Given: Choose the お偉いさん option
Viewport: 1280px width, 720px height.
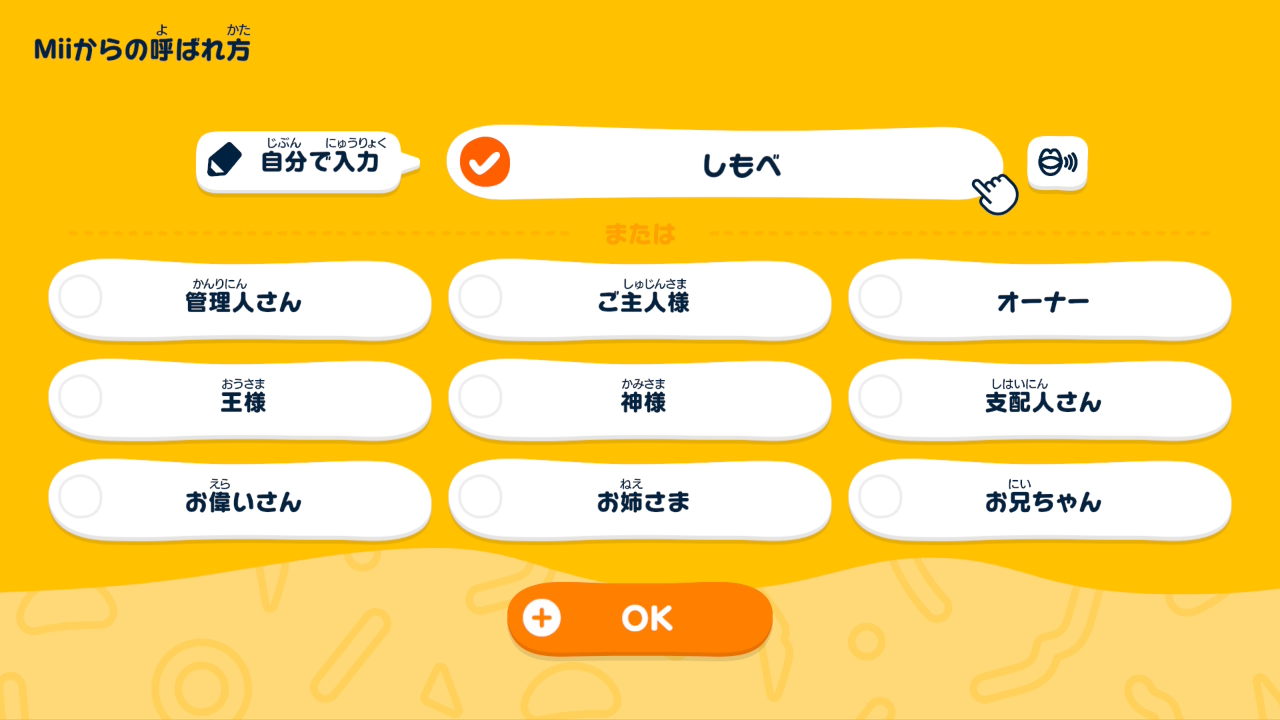Looking at the screenshot, I should (240, 500).
